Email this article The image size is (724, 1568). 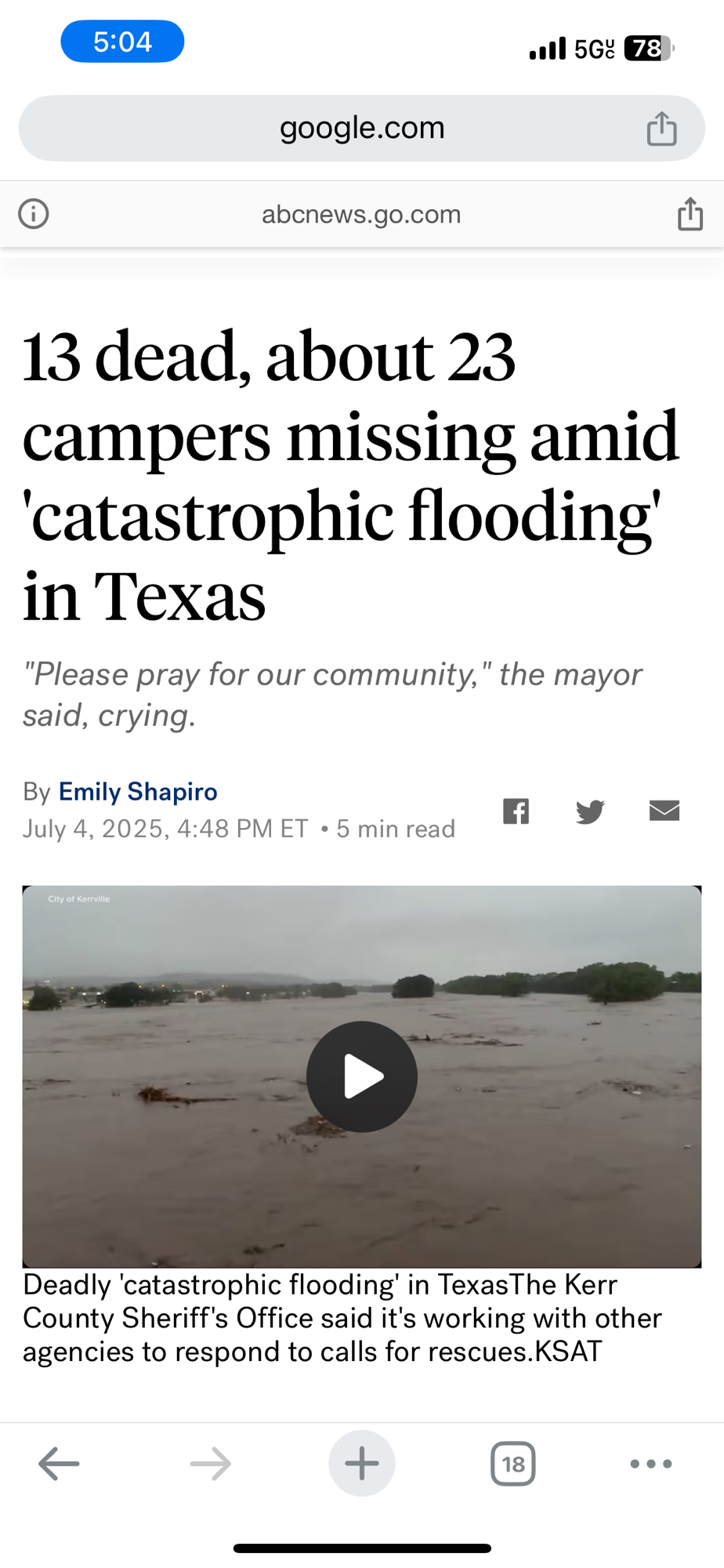tap(664, 811)
